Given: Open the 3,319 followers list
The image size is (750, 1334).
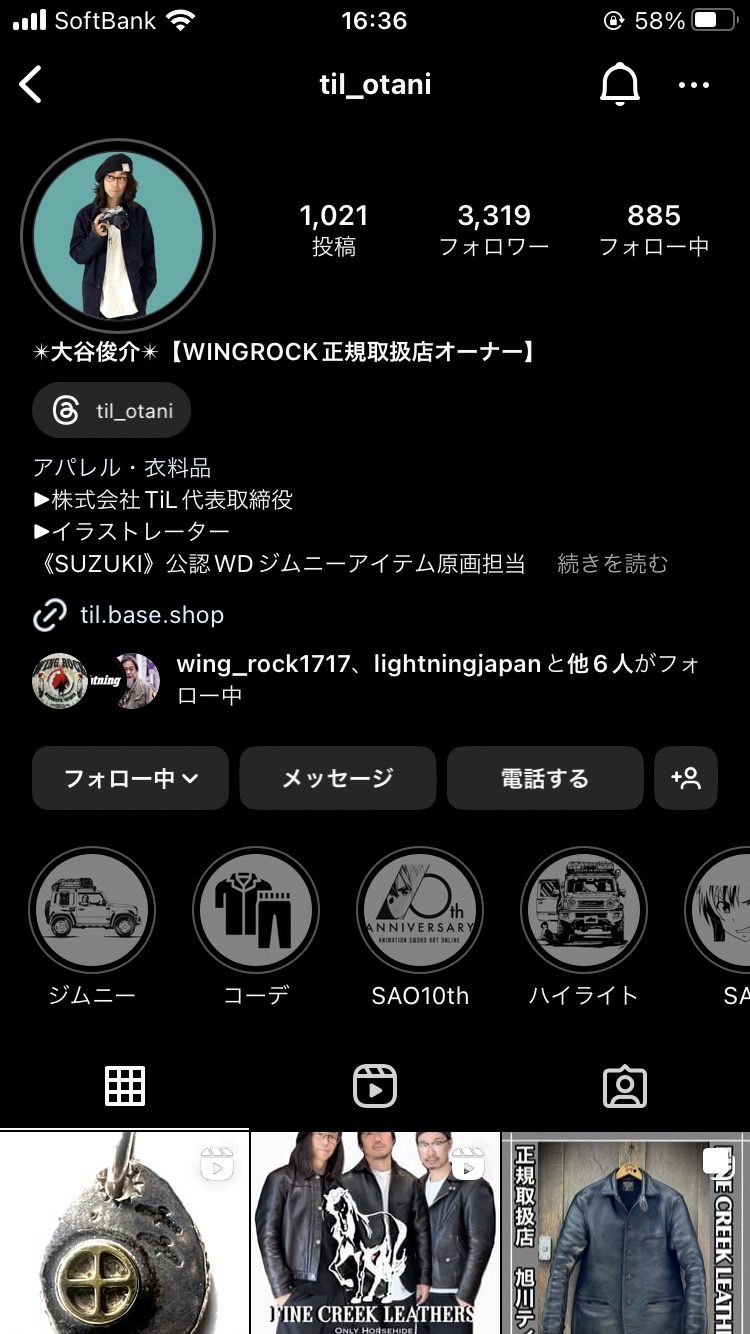Looking at the screenshot, I should 494,230.
